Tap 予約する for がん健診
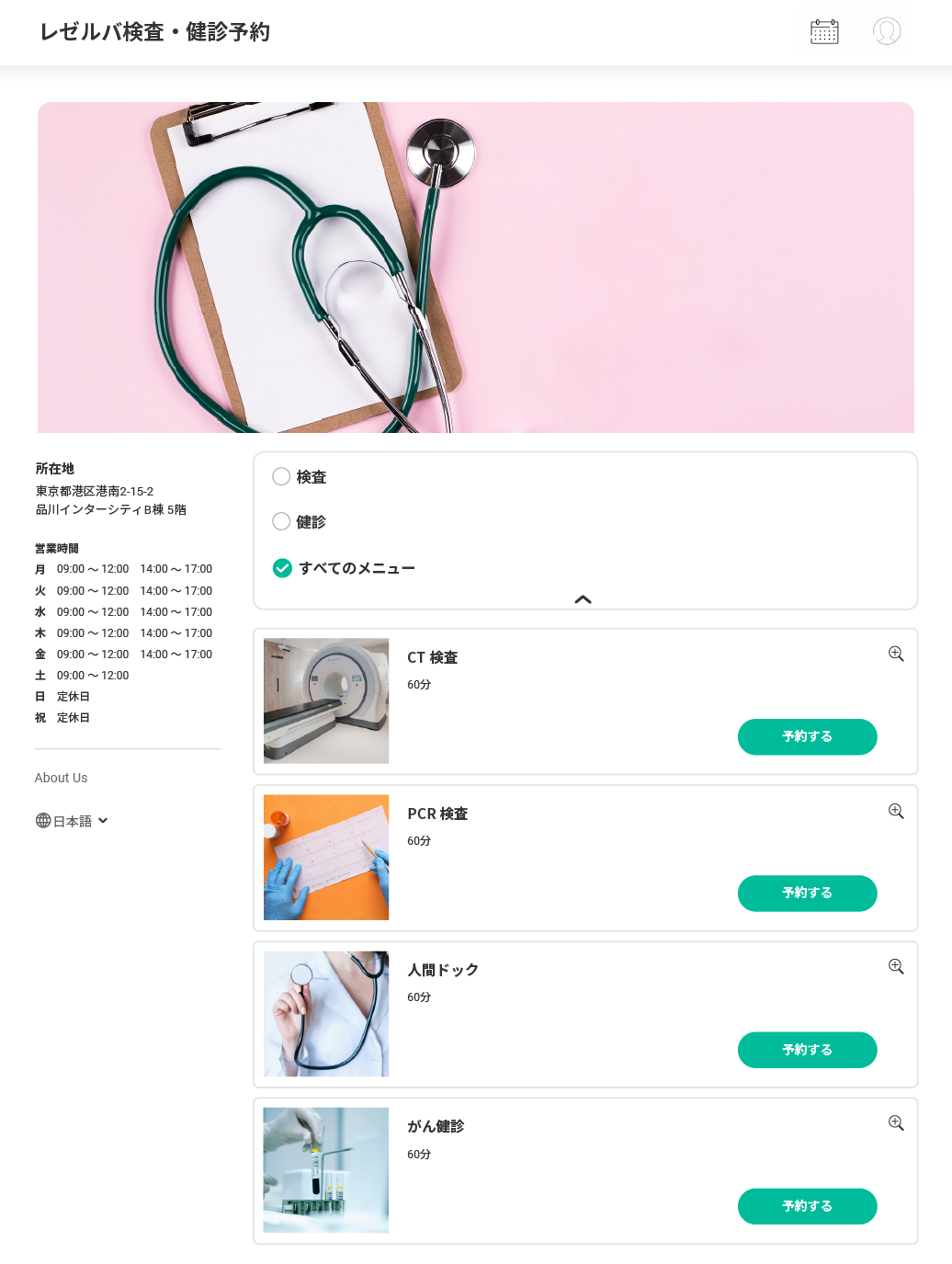 (x=807, y=1206)
